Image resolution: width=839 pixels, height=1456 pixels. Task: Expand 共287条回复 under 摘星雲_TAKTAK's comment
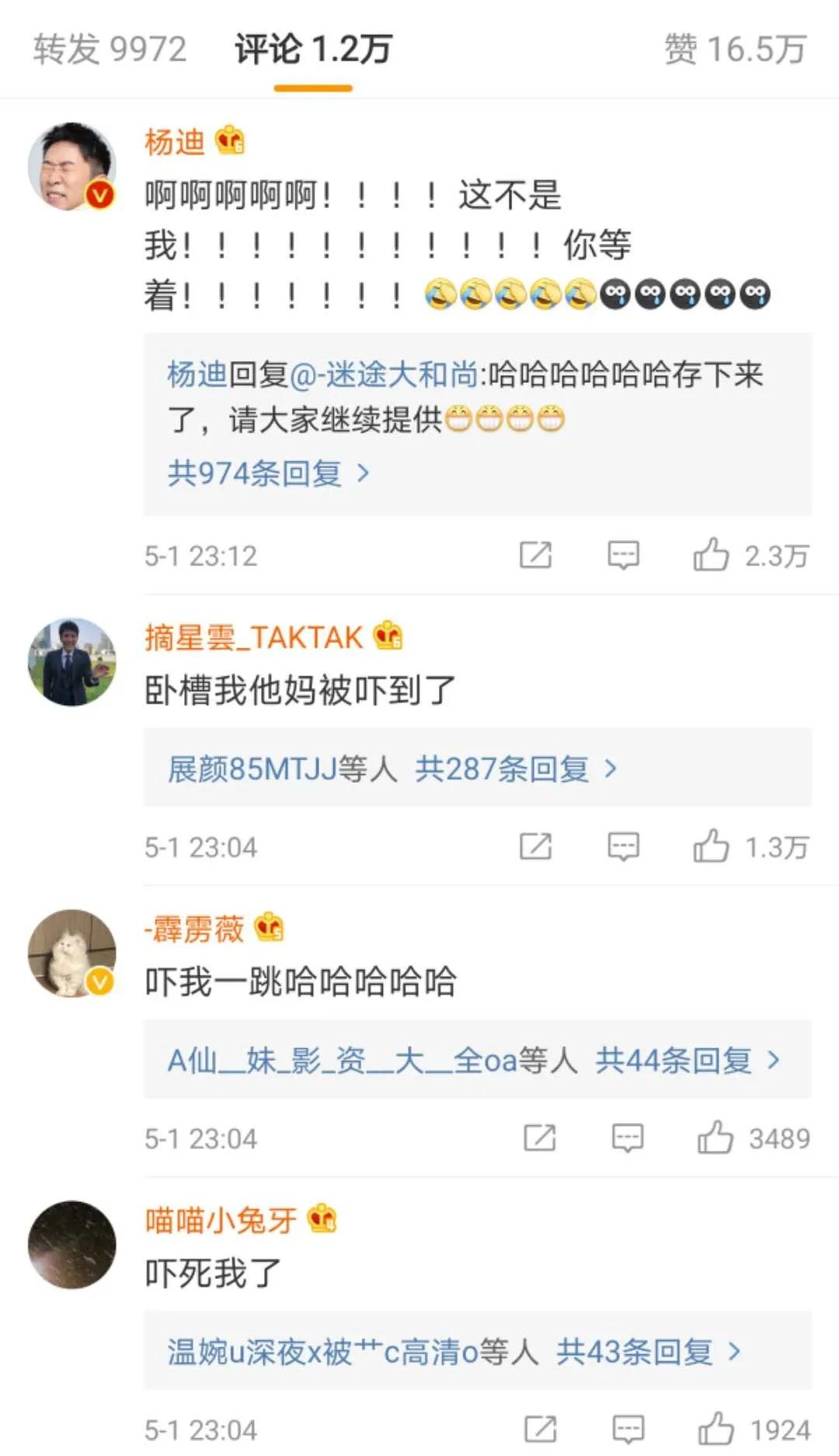pos(517,769)
